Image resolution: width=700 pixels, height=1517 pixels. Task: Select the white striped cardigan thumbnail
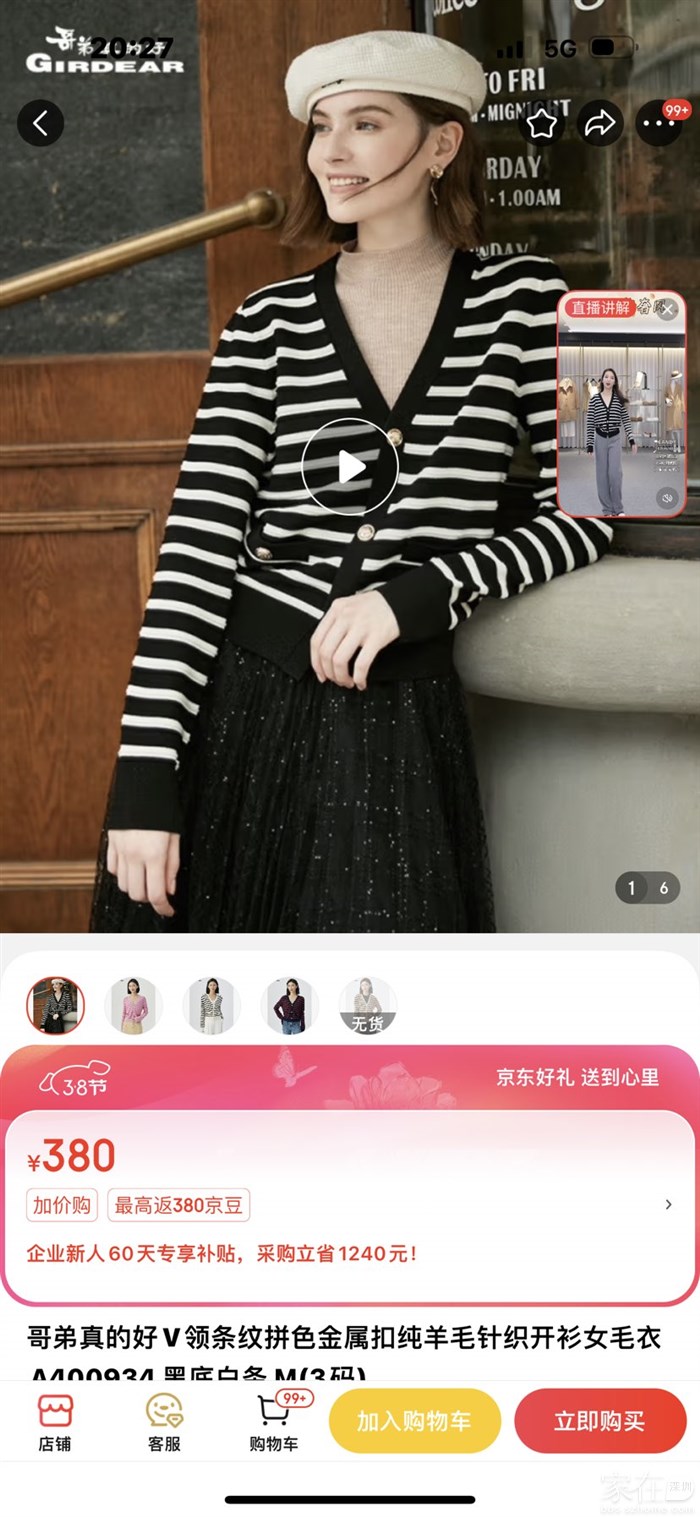212,1005
